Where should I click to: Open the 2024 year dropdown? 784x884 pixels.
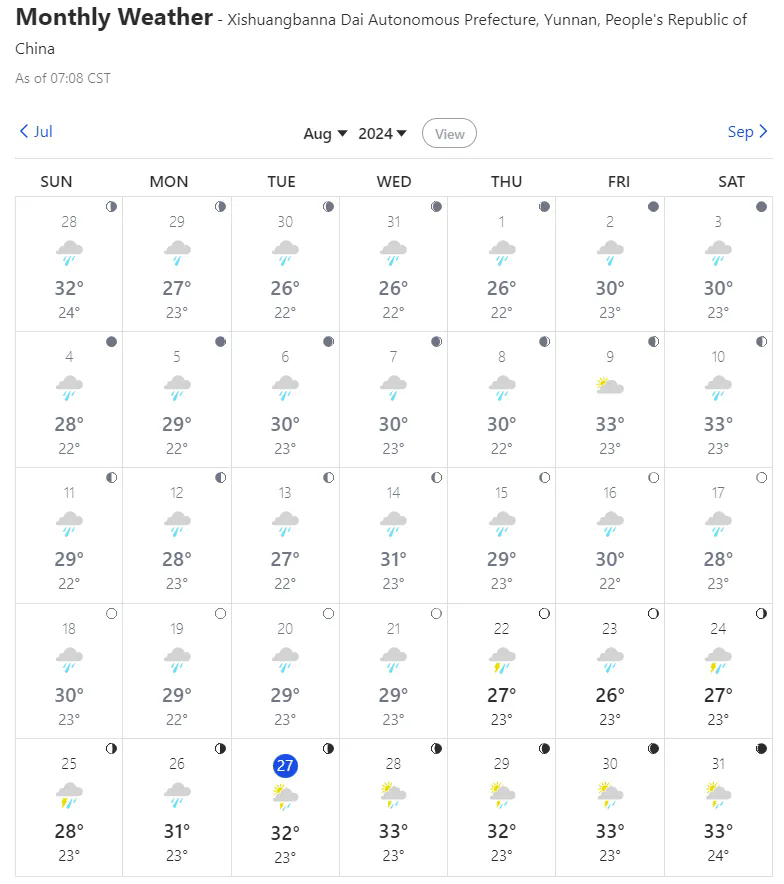[379, 132]
